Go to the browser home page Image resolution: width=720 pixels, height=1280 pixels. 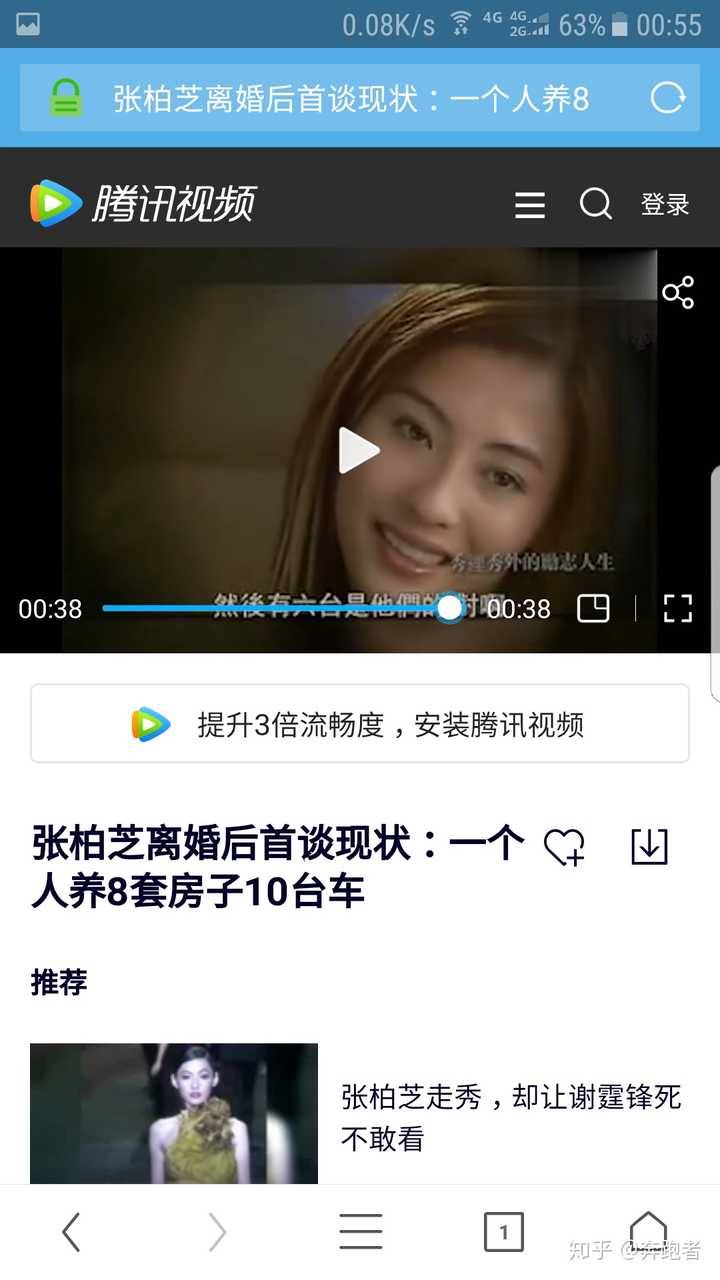648,1230
